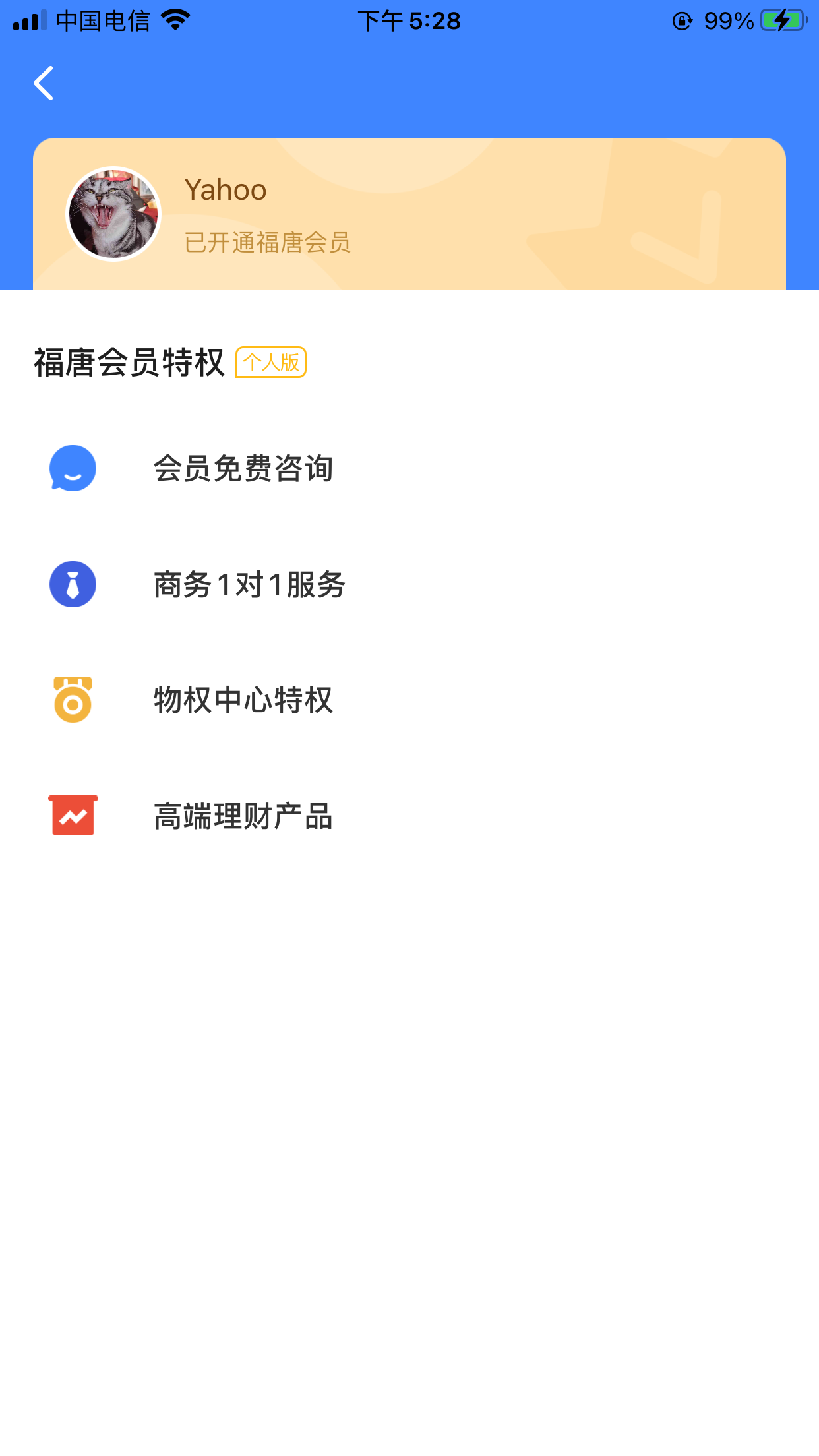This screenshot has width=819, height=1456.
Task: View 高端理财产品 privilege
Action: pos(243,816)
